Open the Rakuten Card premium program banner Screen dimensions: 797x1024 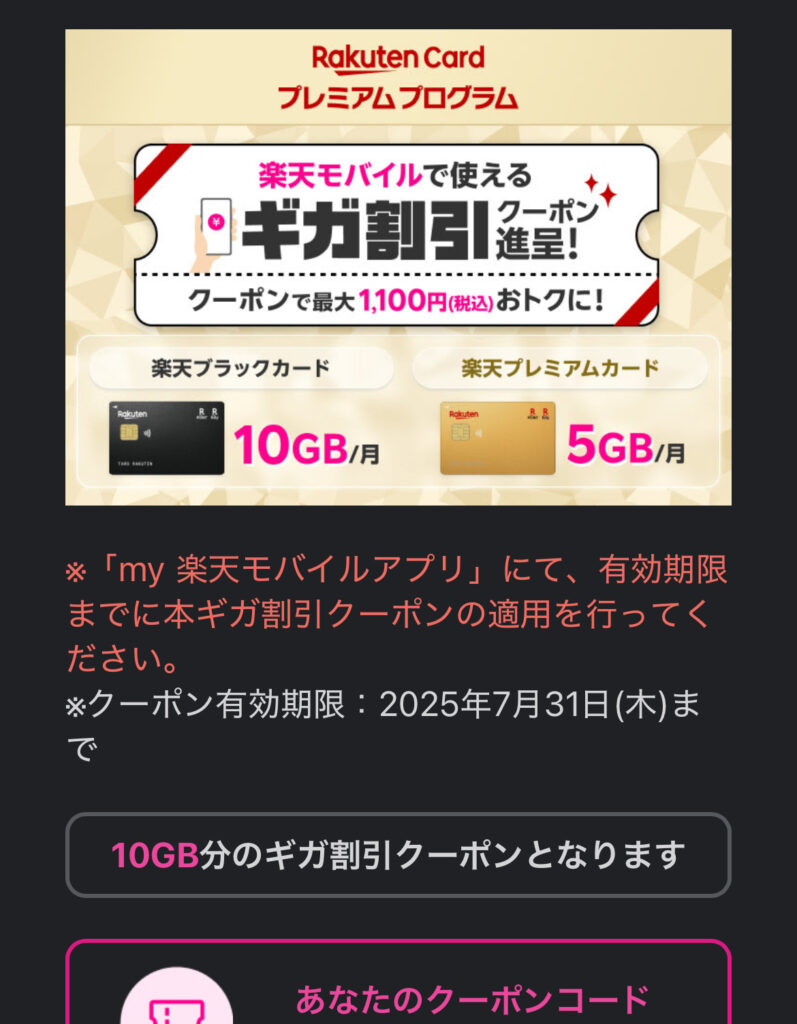(398, 267)
